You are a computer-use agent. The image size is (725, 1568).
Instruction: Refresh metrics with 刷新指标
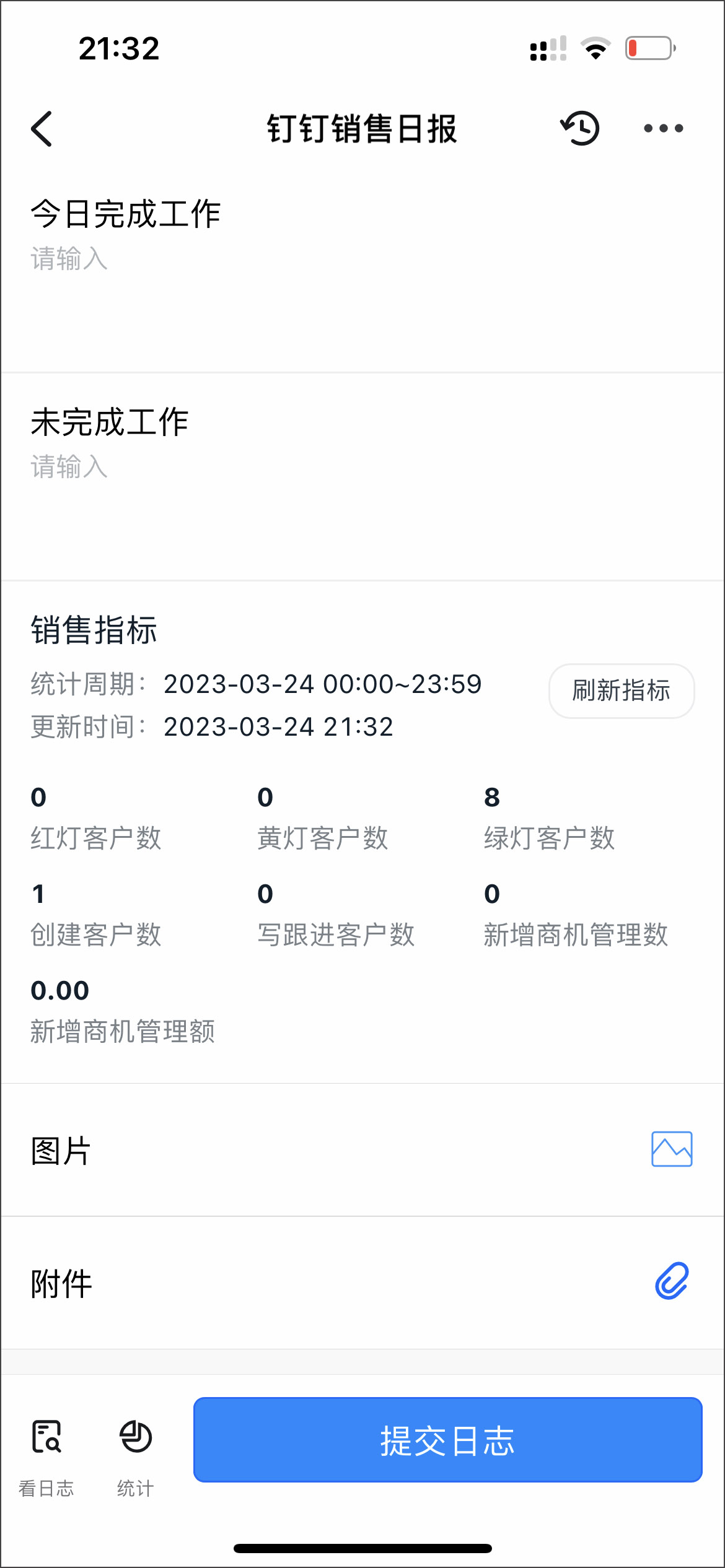click(622, 690)
